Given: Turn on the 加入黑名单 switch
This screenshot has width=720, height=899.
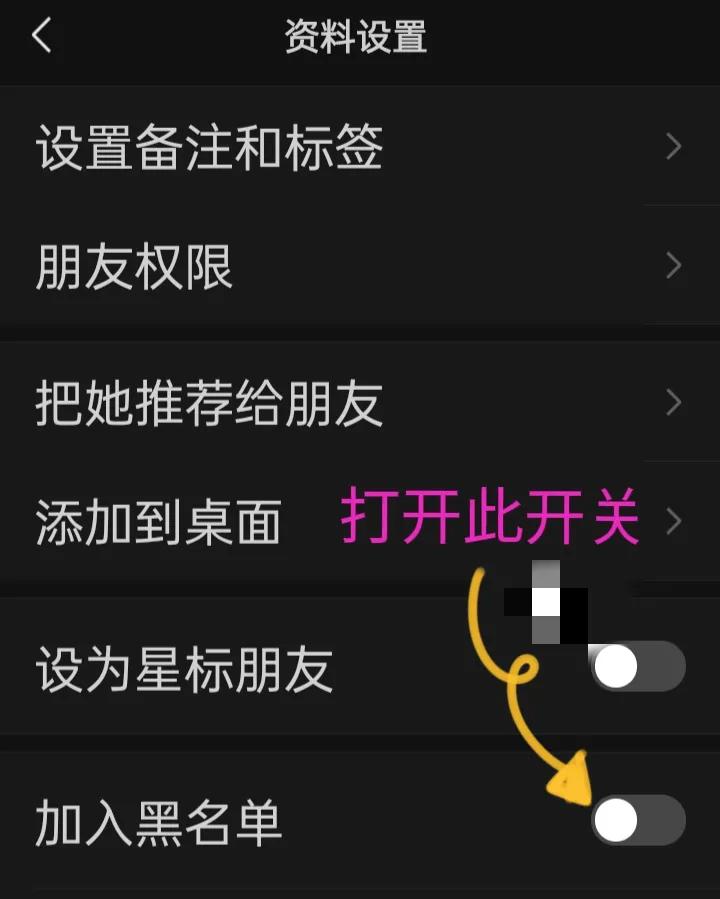Looking at the screenshot, I should click(638, 820).
